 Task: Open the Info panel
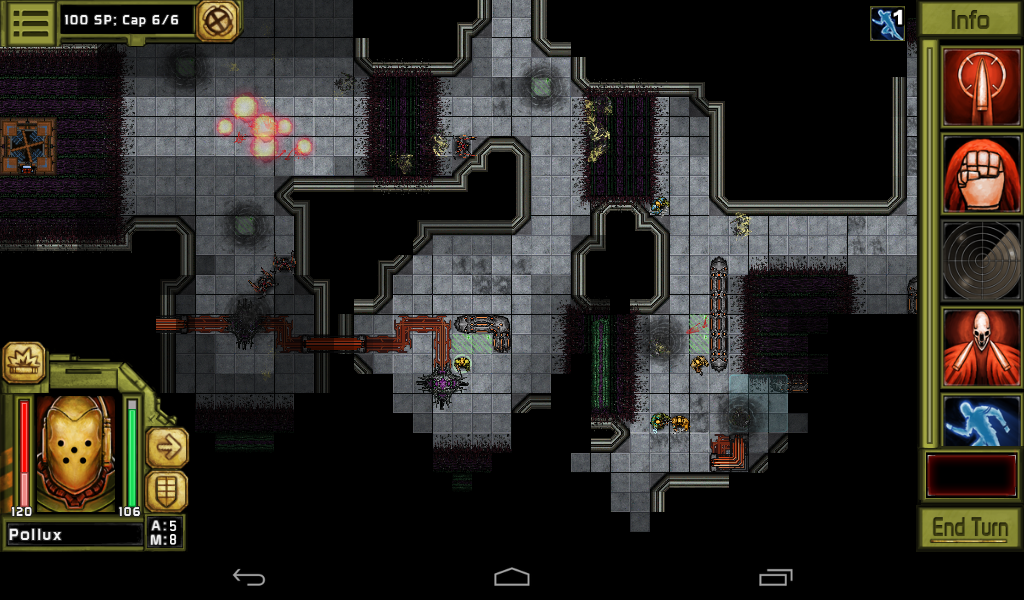968,19
